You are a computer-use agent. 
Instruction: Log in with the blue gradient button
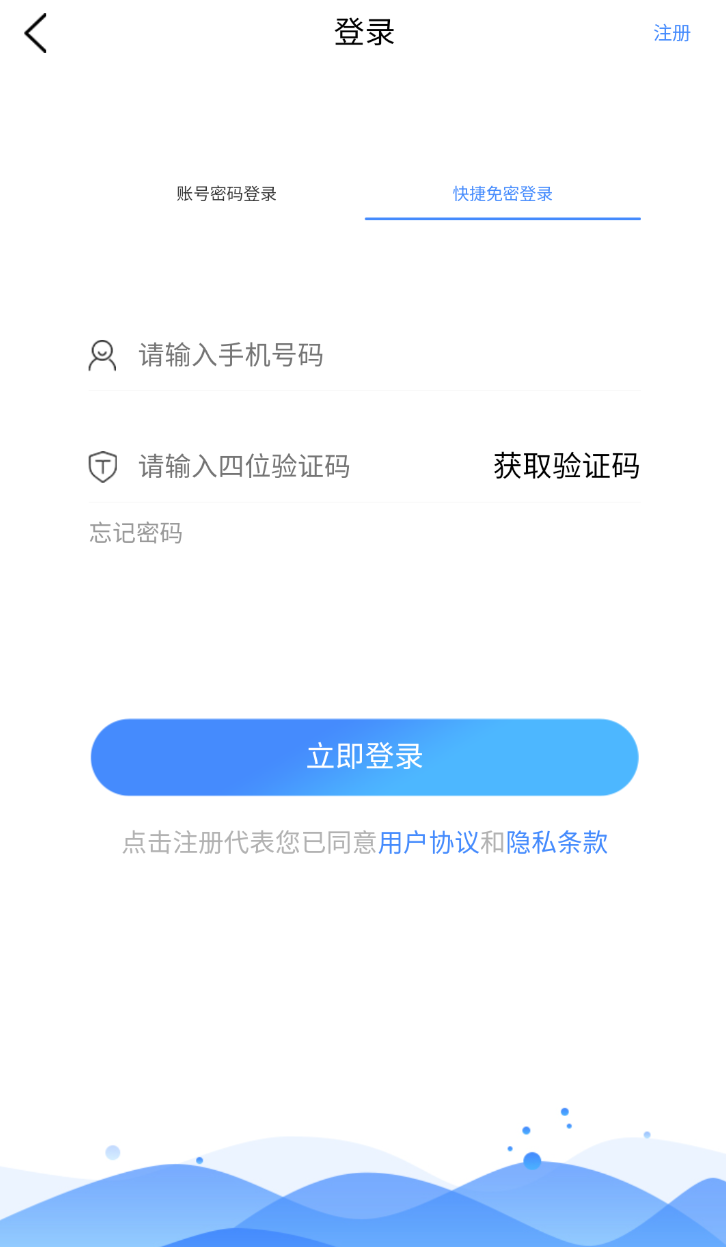tap(363, 757)
